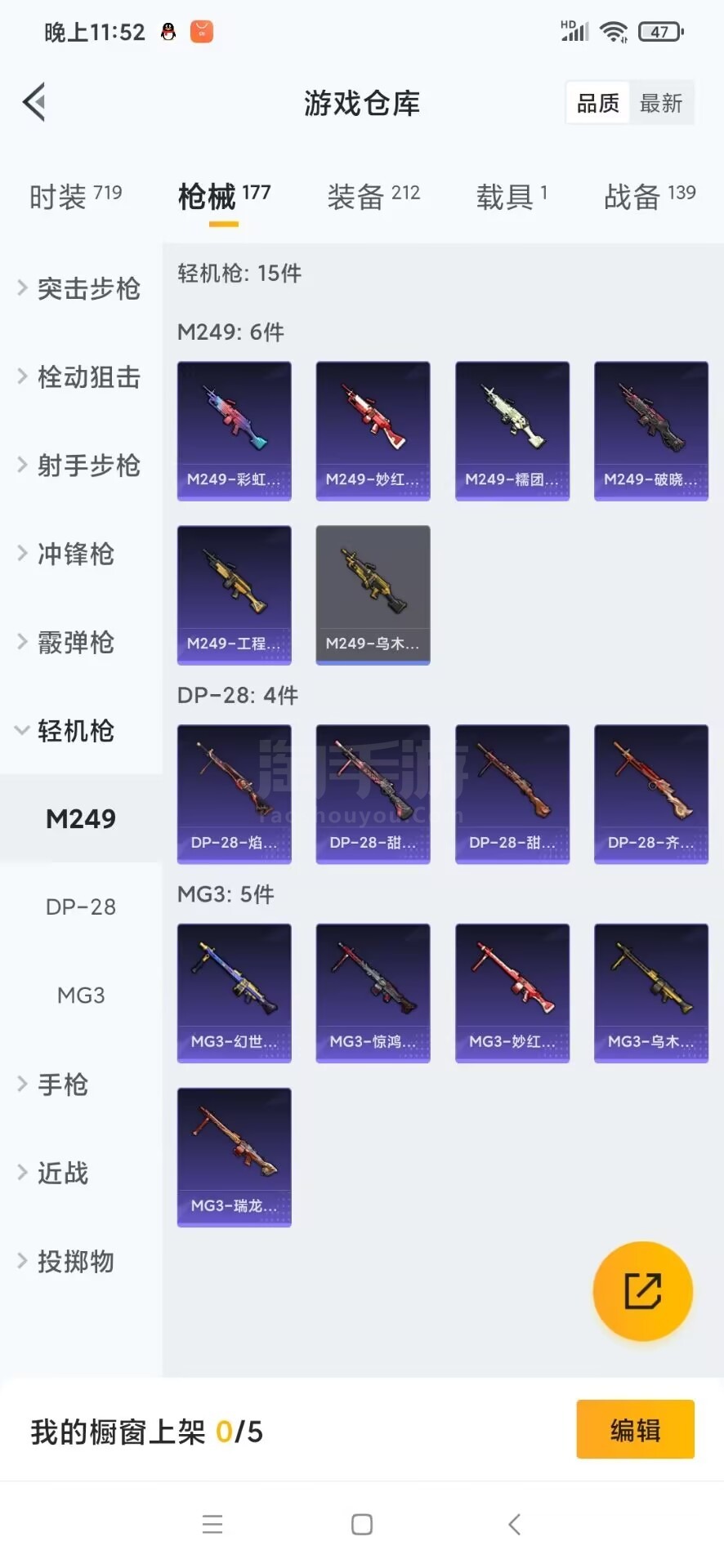Image resolution: width=724 pixels, height=1568 pixels.
Task: Sort by 最新
Action: (x=661, y=103)
